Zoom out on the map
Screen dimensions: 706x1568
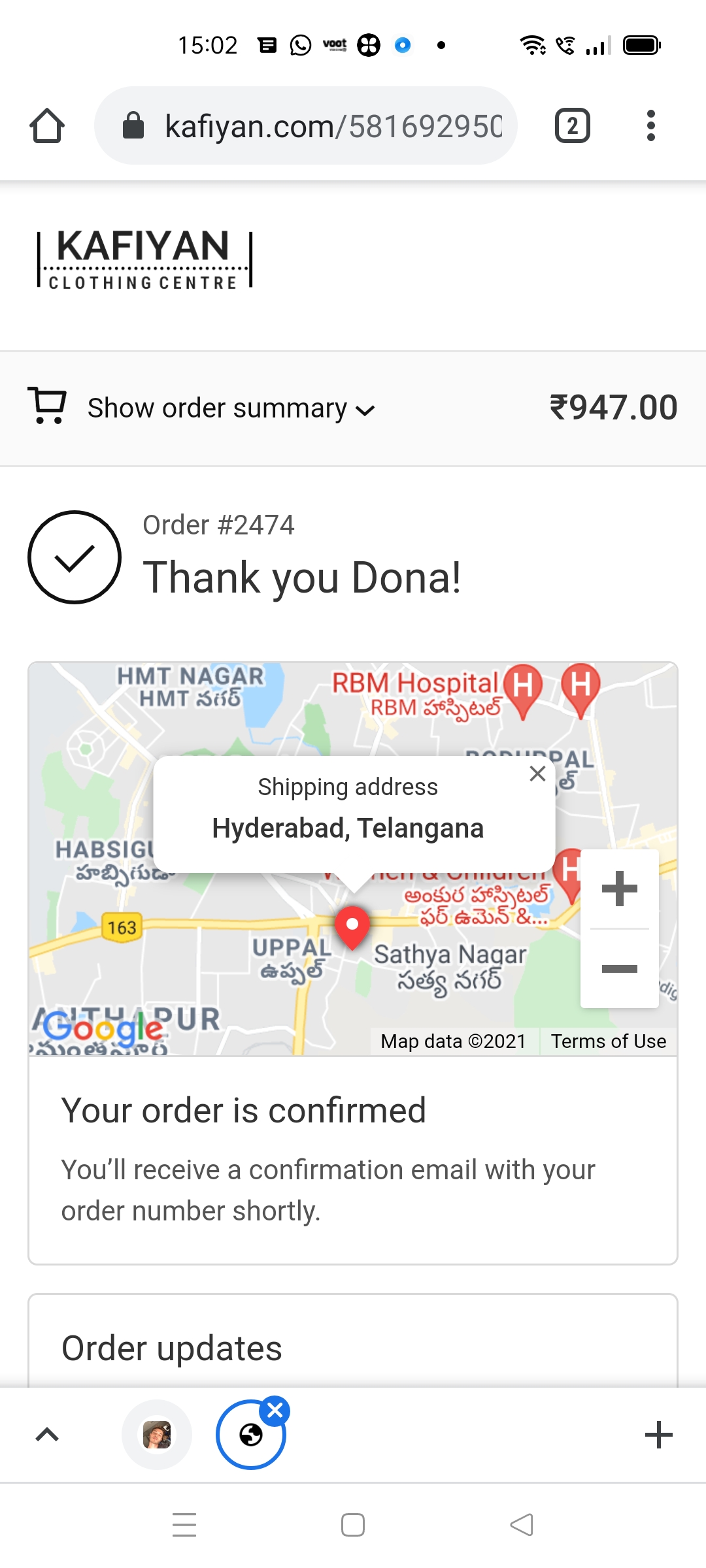tap(619, 969)
